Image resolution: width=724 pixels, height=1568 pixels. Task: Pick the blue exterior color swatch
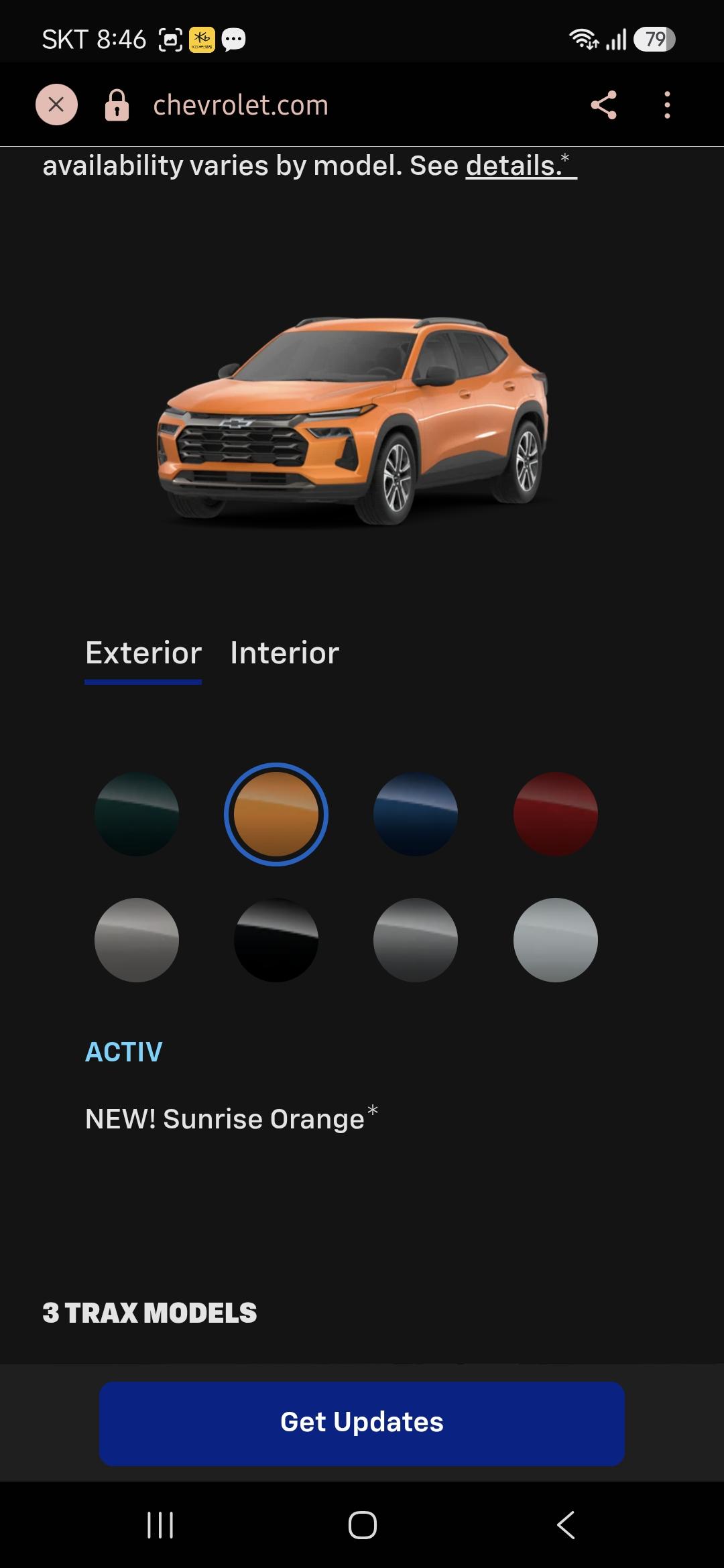pyautogui.click(x=416, y=814)
